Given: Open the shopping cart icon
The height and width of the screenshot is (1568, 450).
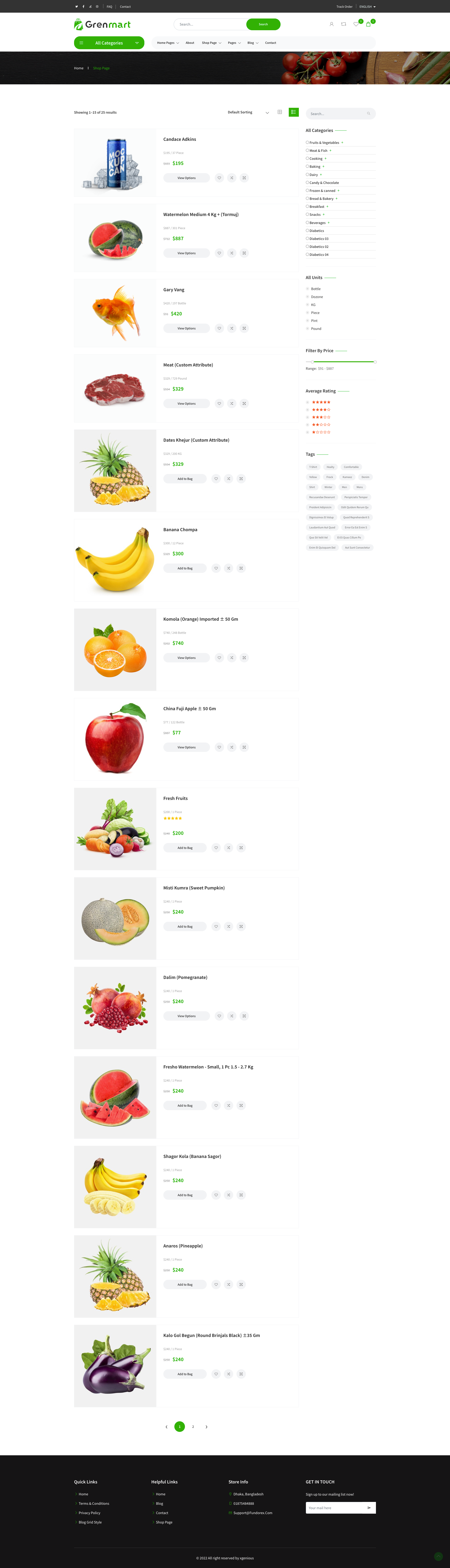Looking at the screenshot, I should pyautogui.click(x=368, y=24).
